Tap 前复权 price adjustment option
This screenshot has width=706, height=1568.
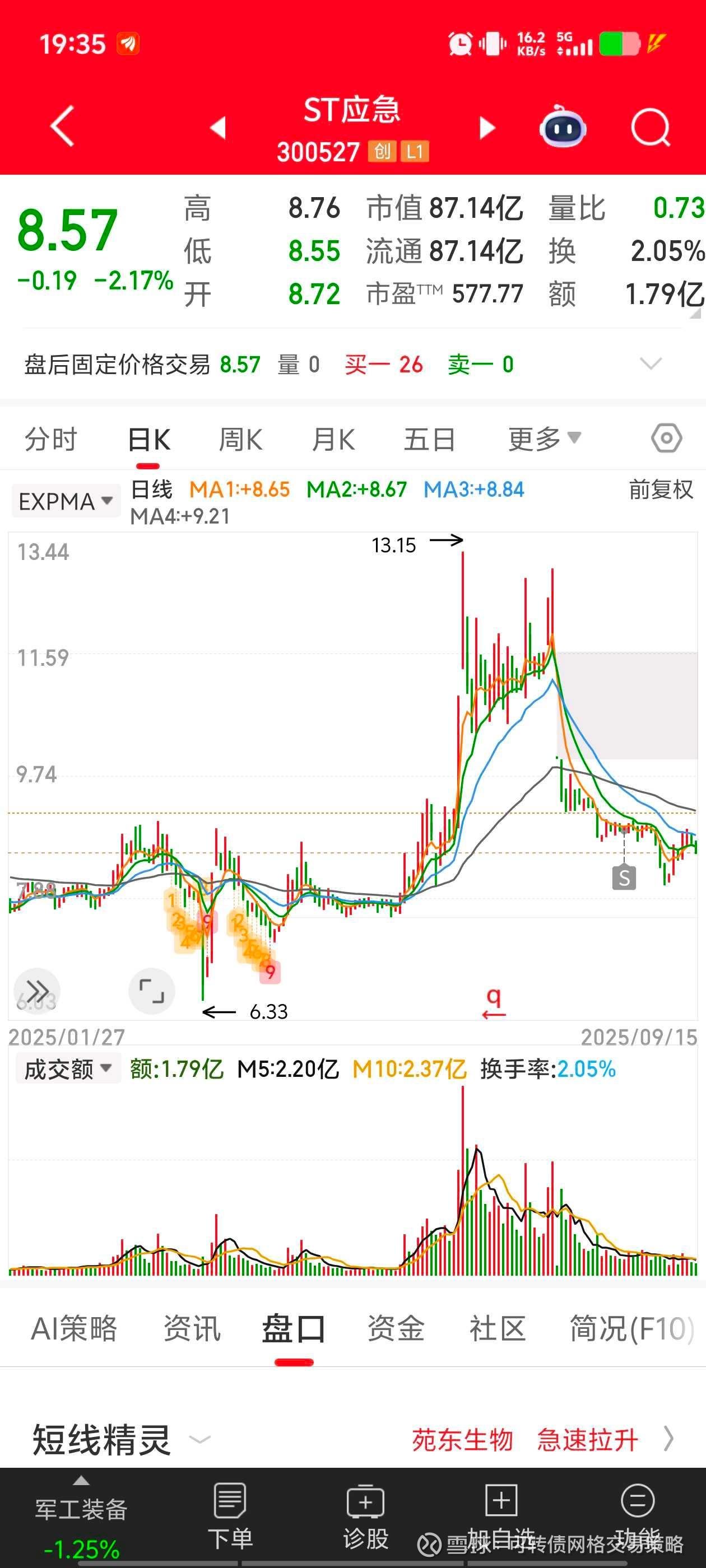coord(661,489)
